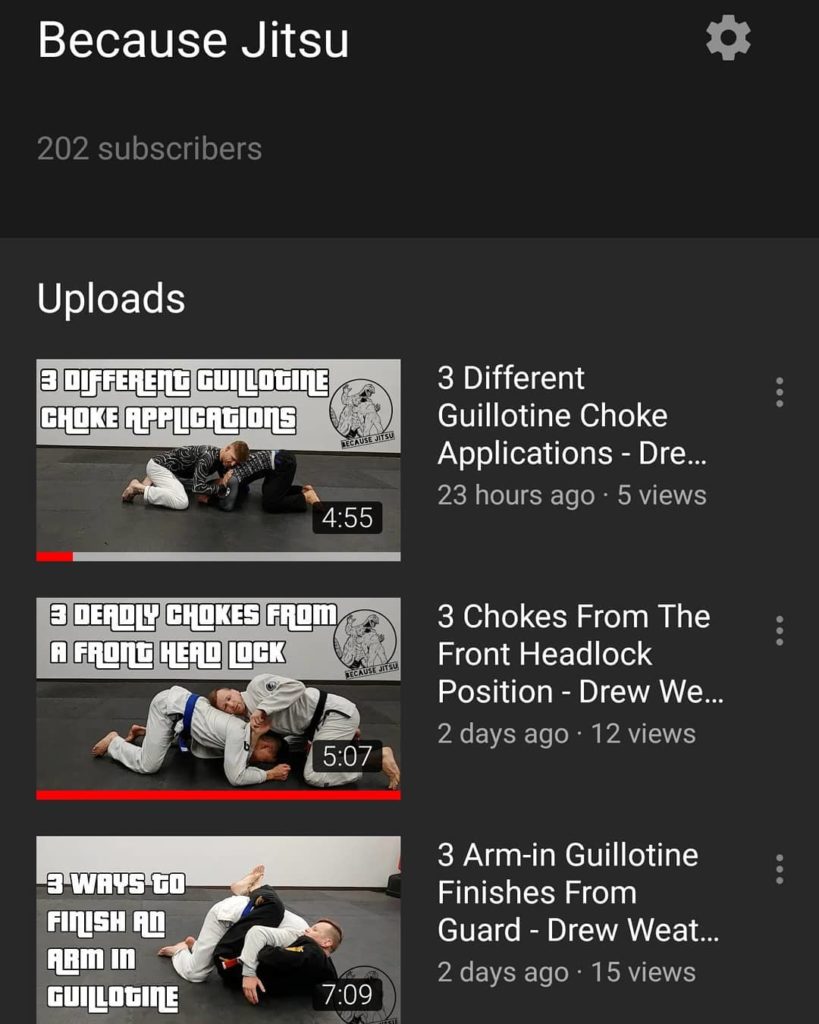Open options for the Arm-in Guillotine Finishes video
Viewport: 819px width, 1024px height.
[x=780, y=868]
